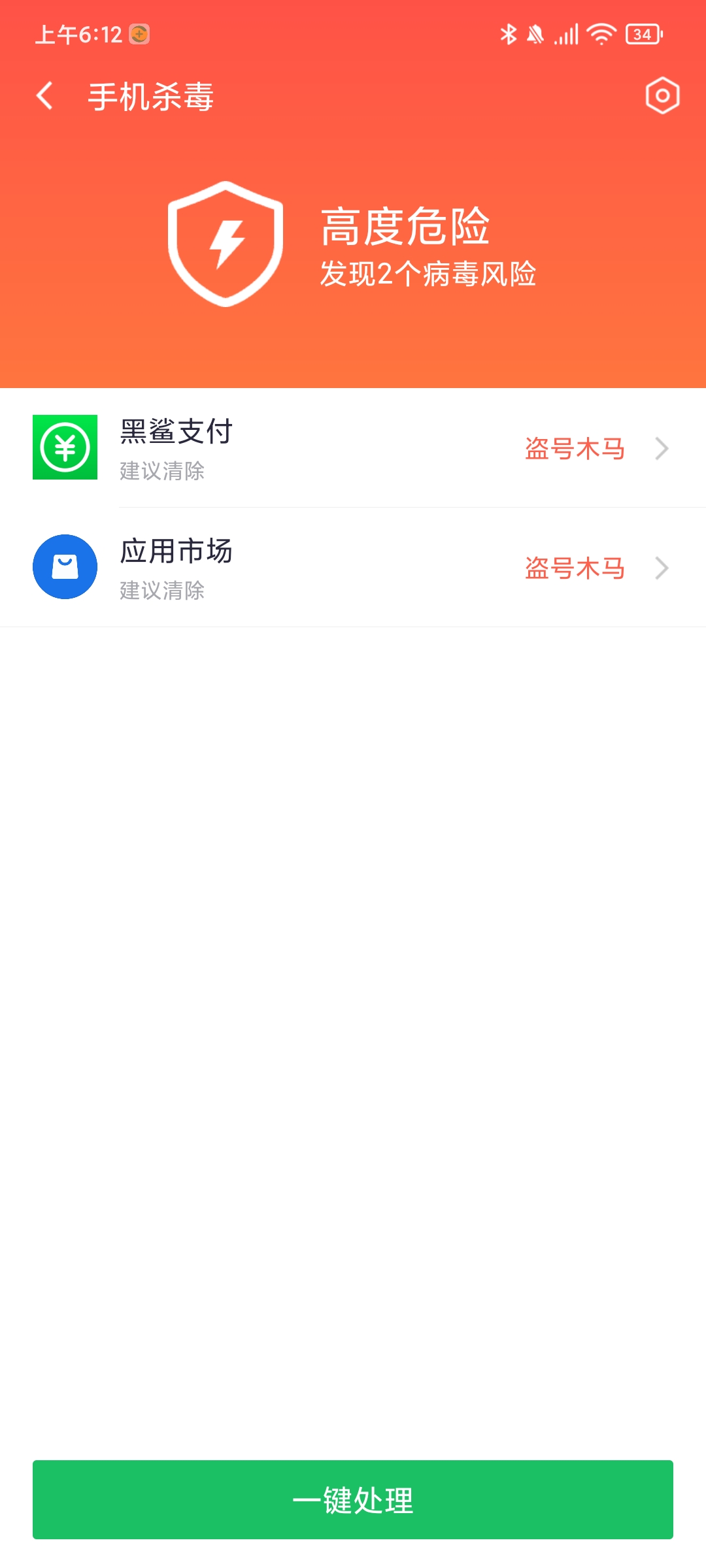Open antivirus settings hexagon icon
Screen dimensions: 706x1568
pyautogui.click(x=662, y=96)
